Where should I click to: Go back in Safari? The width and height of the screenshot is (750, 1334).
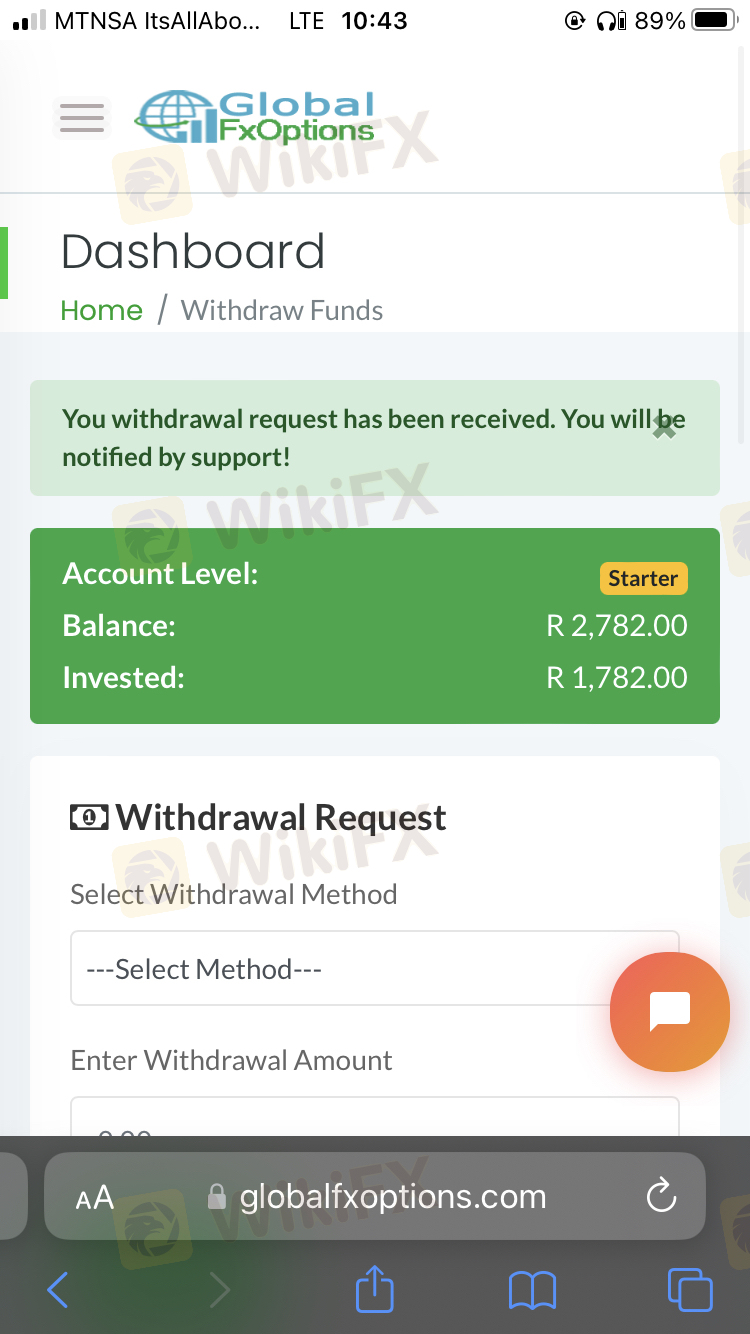coord(58,1290)
